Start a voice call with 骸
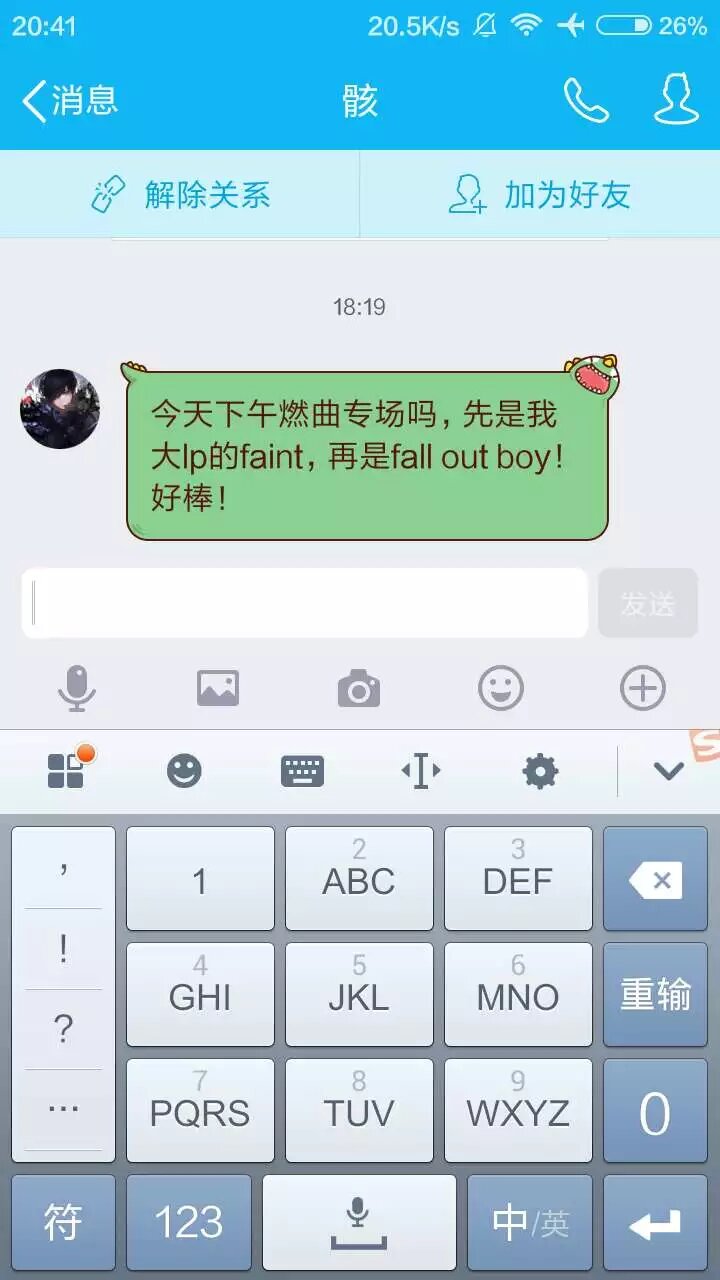 pyautogui.click(x=586, y=100)
